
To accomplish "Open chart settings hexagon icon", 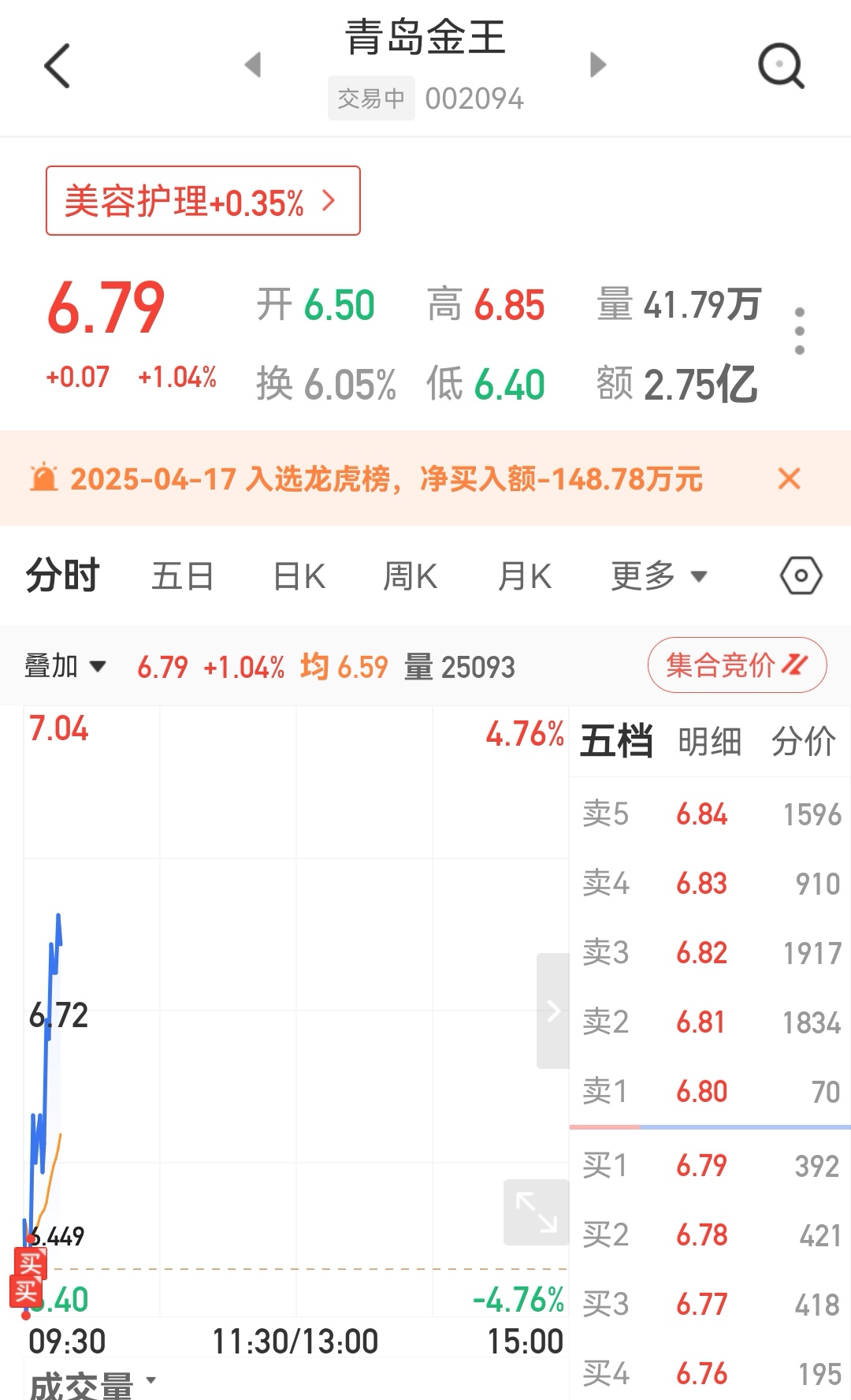I will (801, 575).
